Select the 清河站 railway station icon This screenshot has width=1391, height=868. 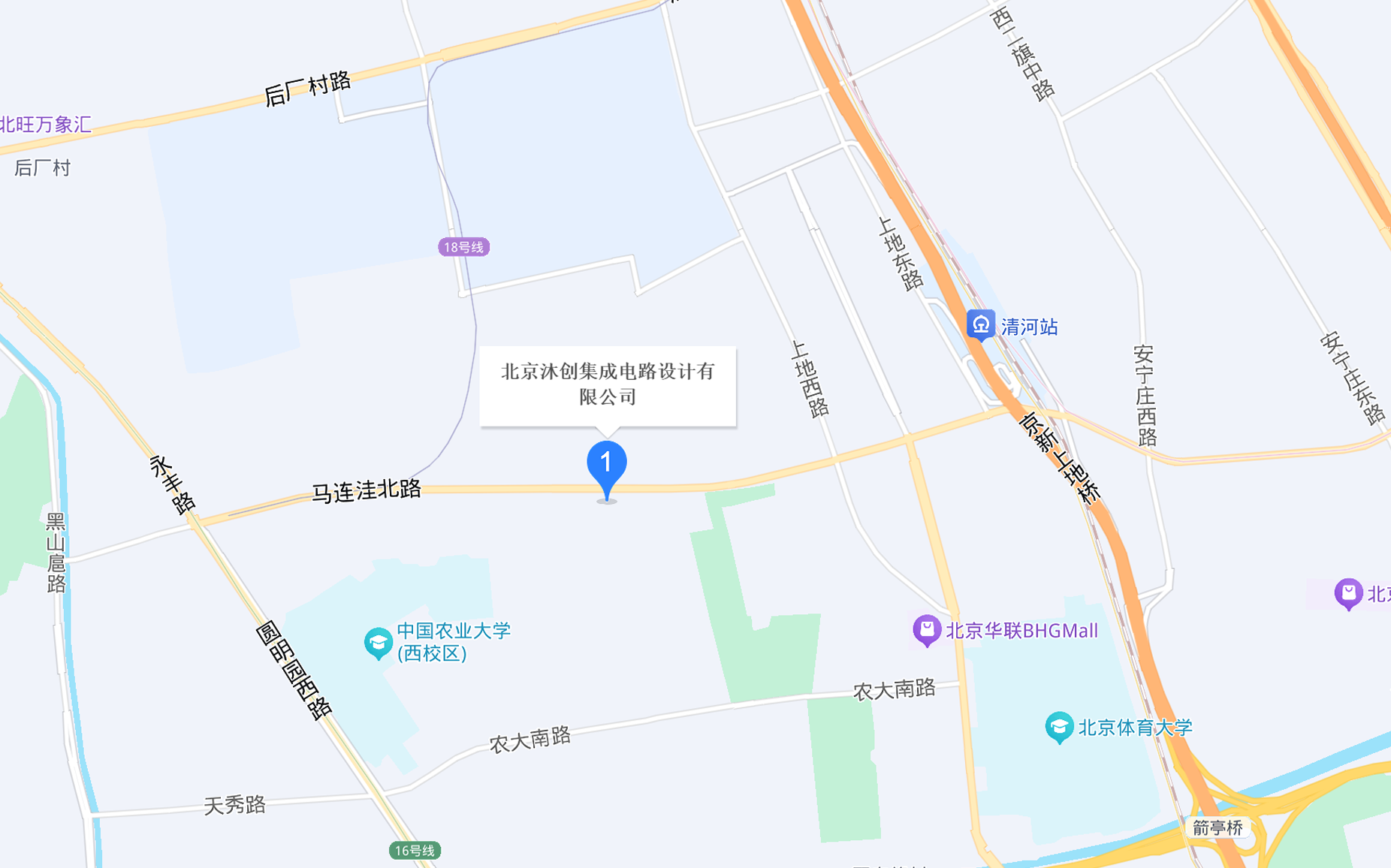coord(980,325)
